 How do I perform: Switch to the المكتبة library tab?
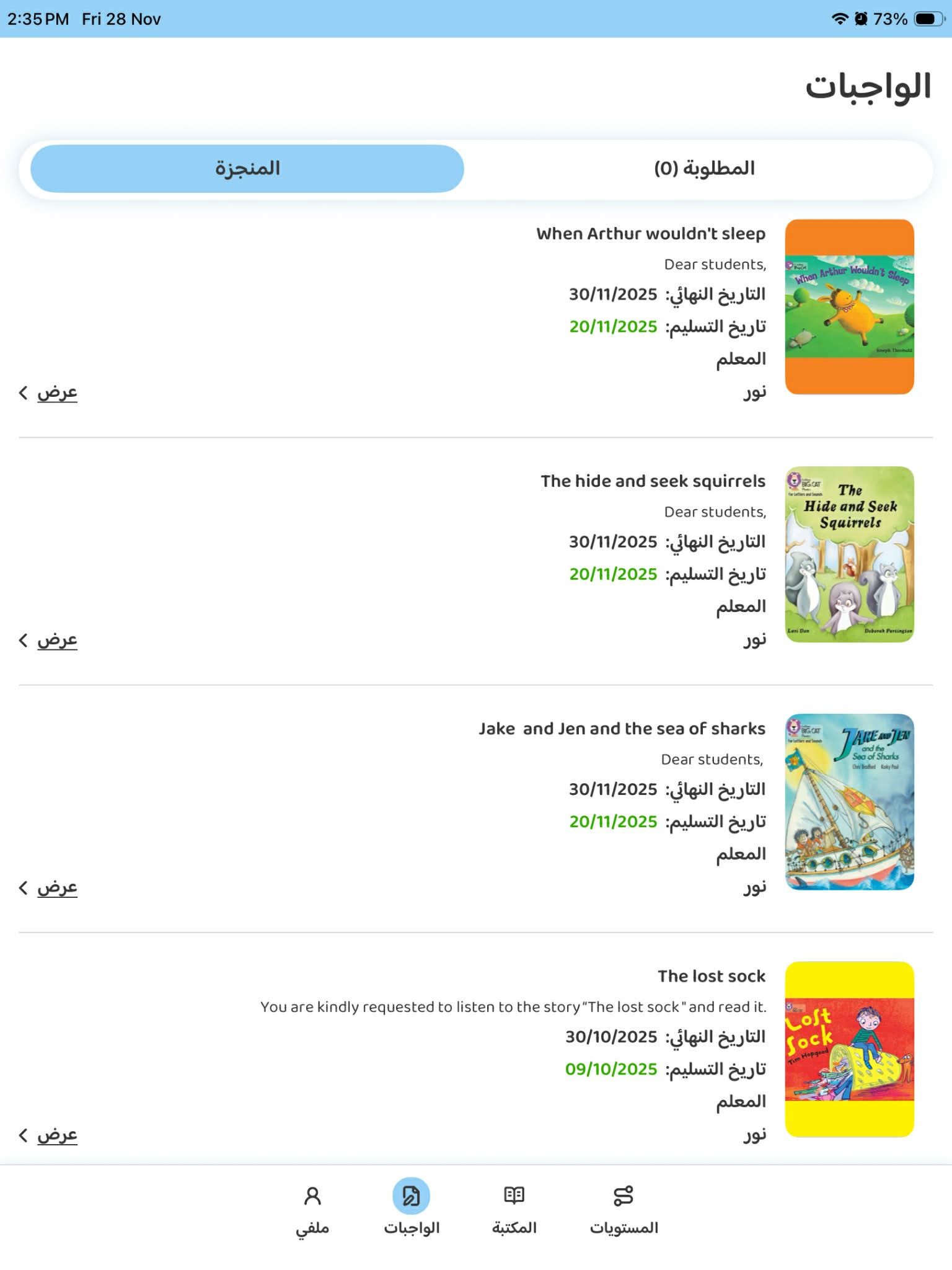click(x=514, y=1209)
